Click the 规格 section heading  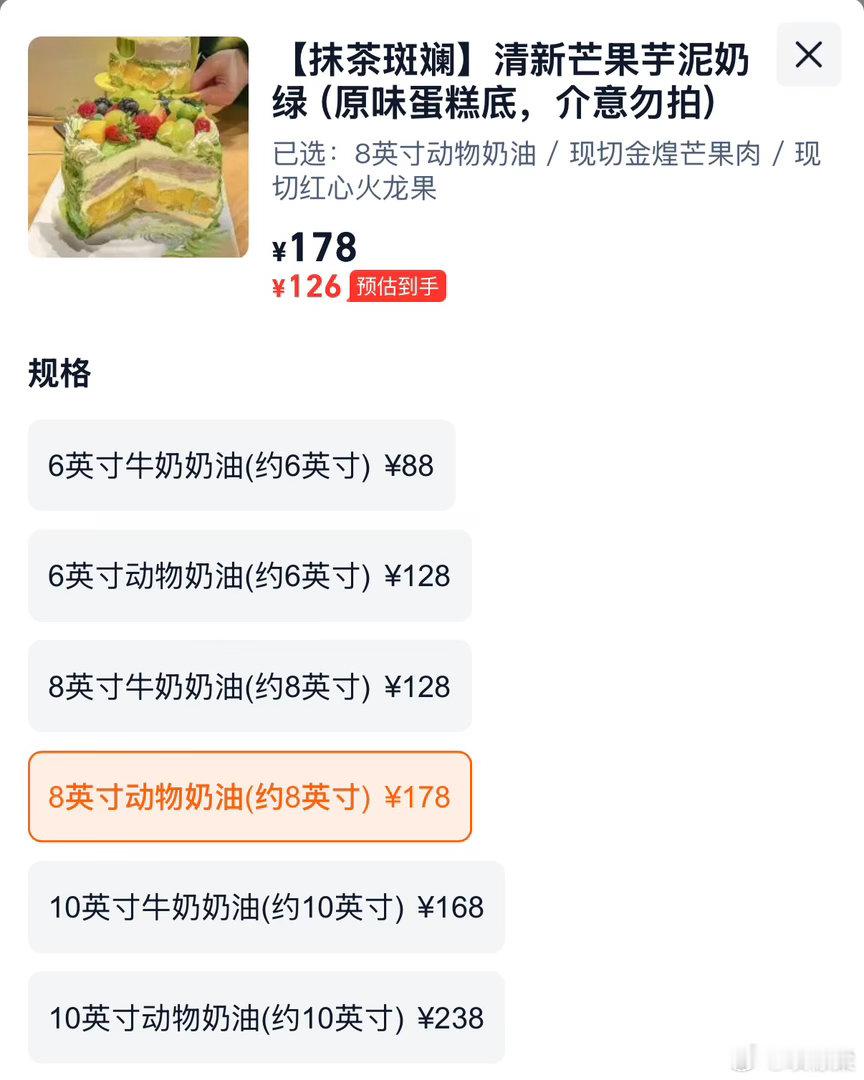coord(57,374)
